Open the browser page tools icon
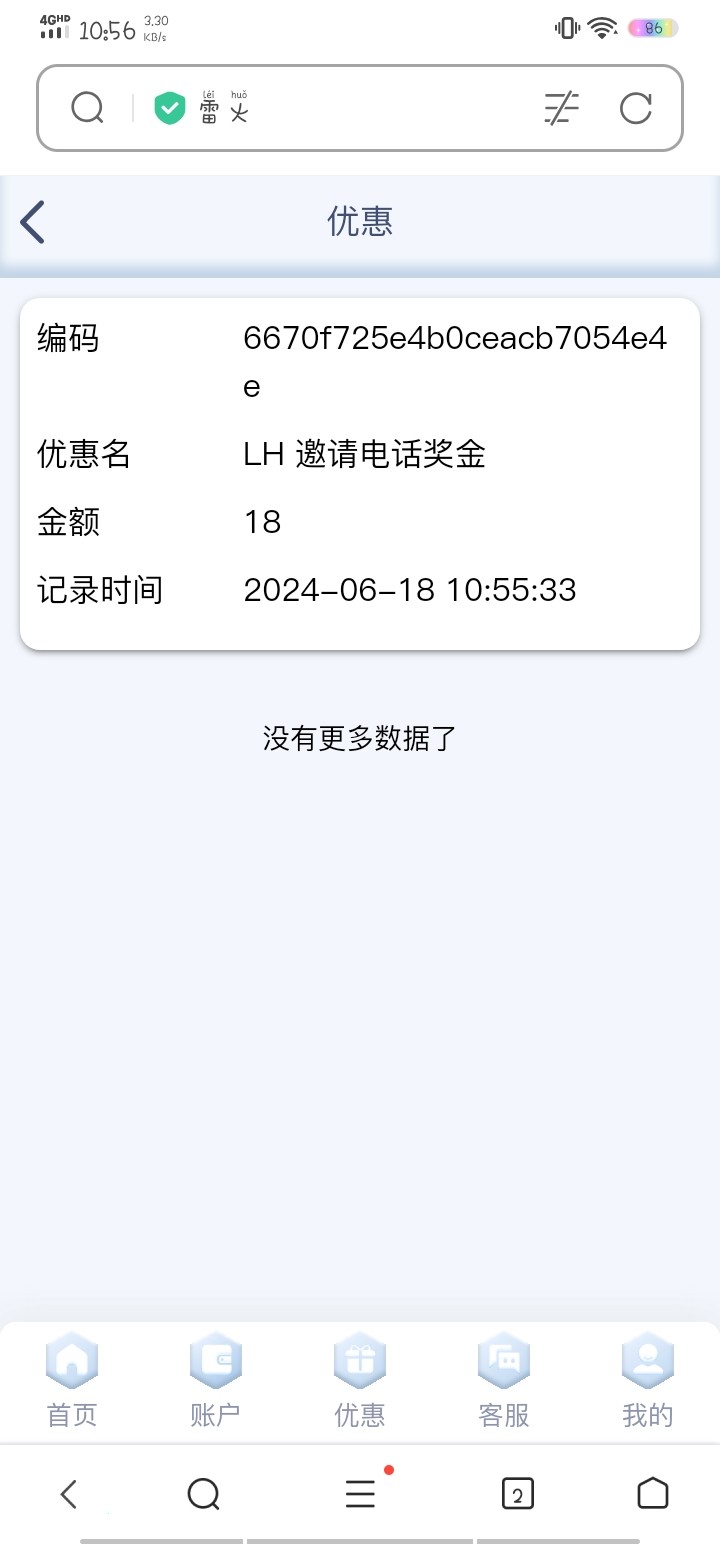The width and height of the screenshot is (720, 1544). click(561, 108)
